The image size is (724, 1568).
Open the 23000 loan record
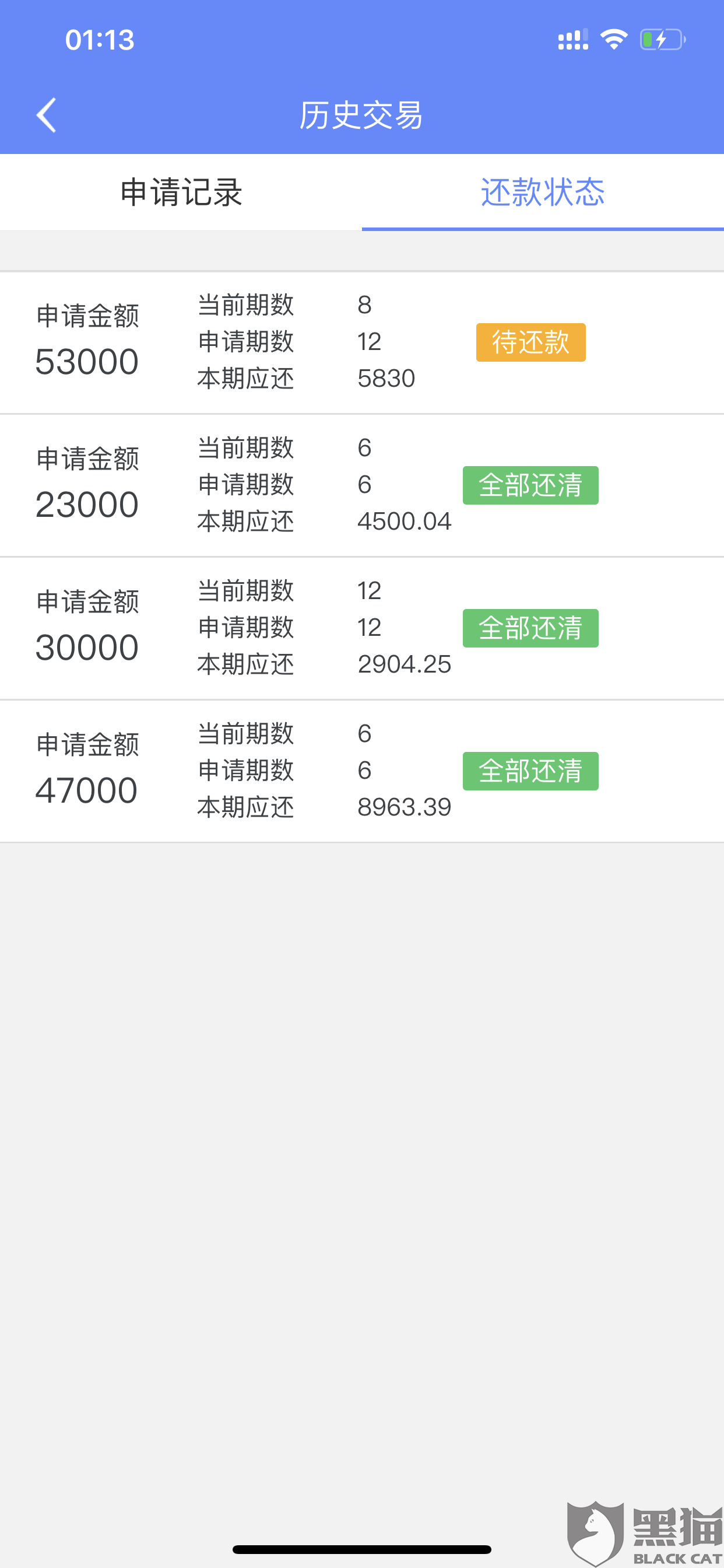click(x=362, y=485)
